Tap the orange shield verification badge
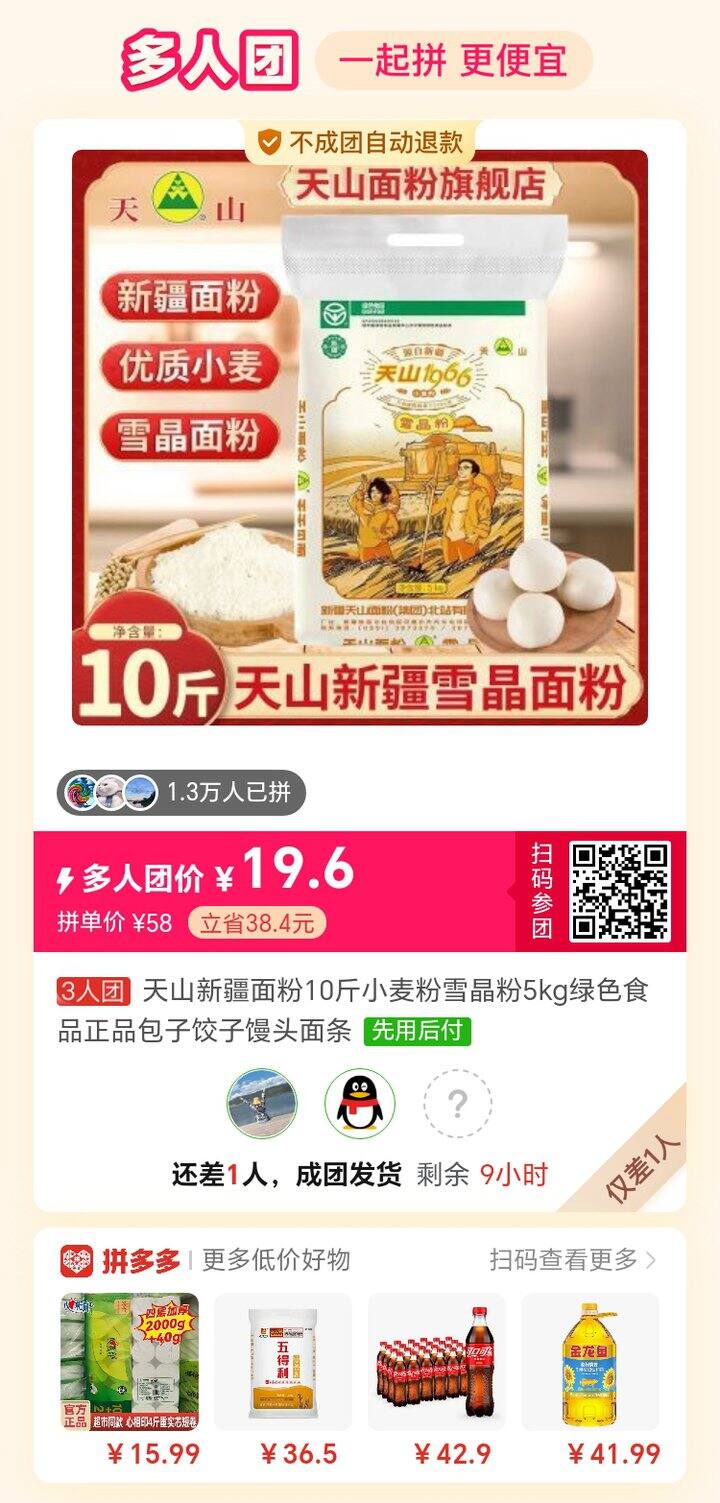The image size is (720, 1503). tap(266, 141)
